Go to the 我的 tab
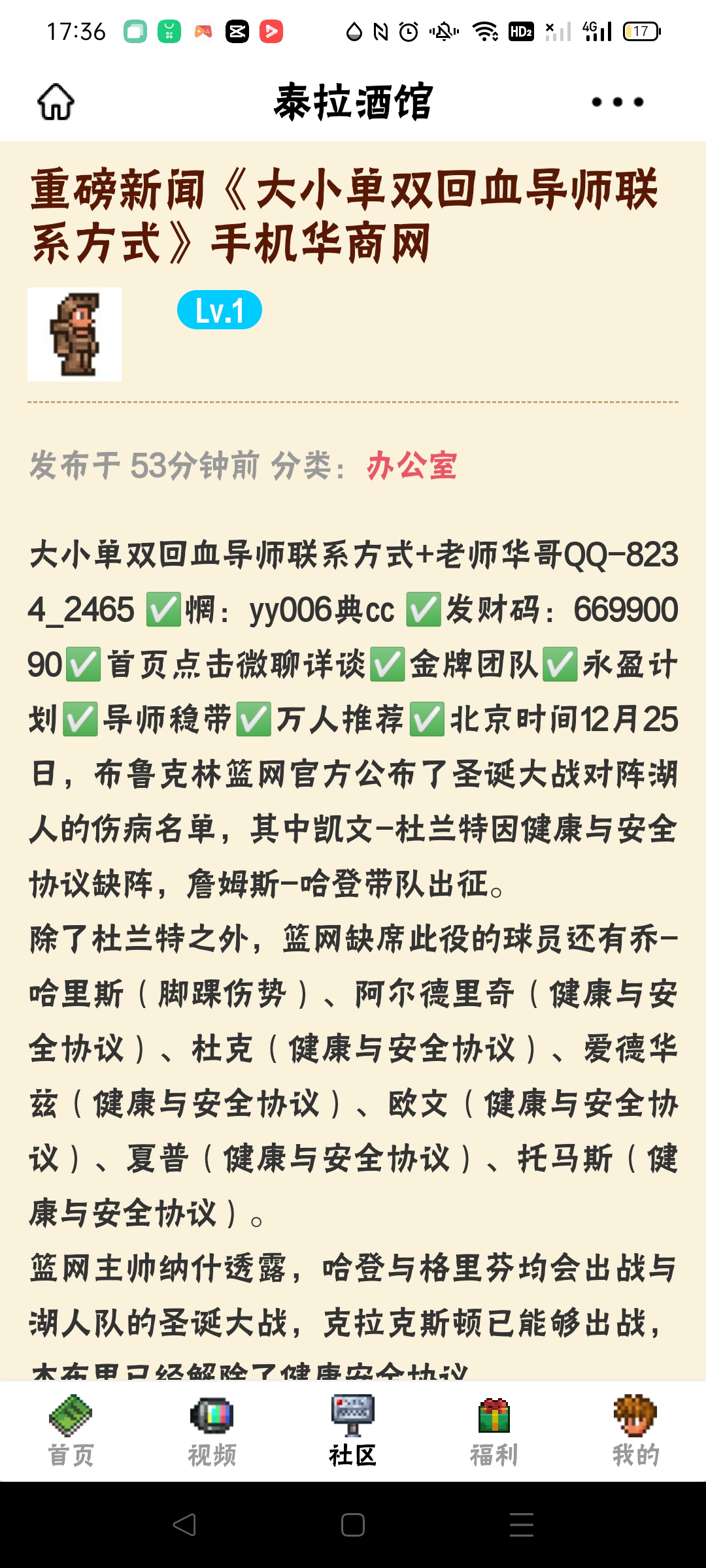 [635, 1431]
